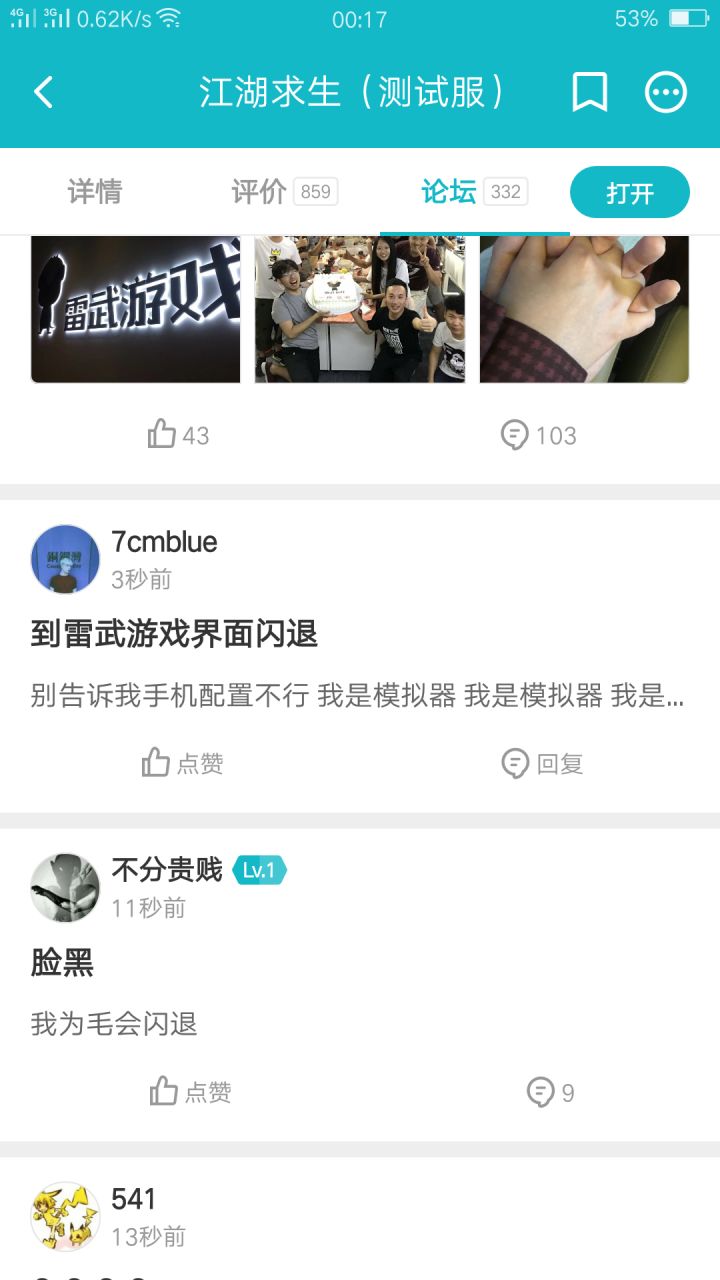Like the 脸黑 post
The image size is (720, 1280).
pos(190,1092)
